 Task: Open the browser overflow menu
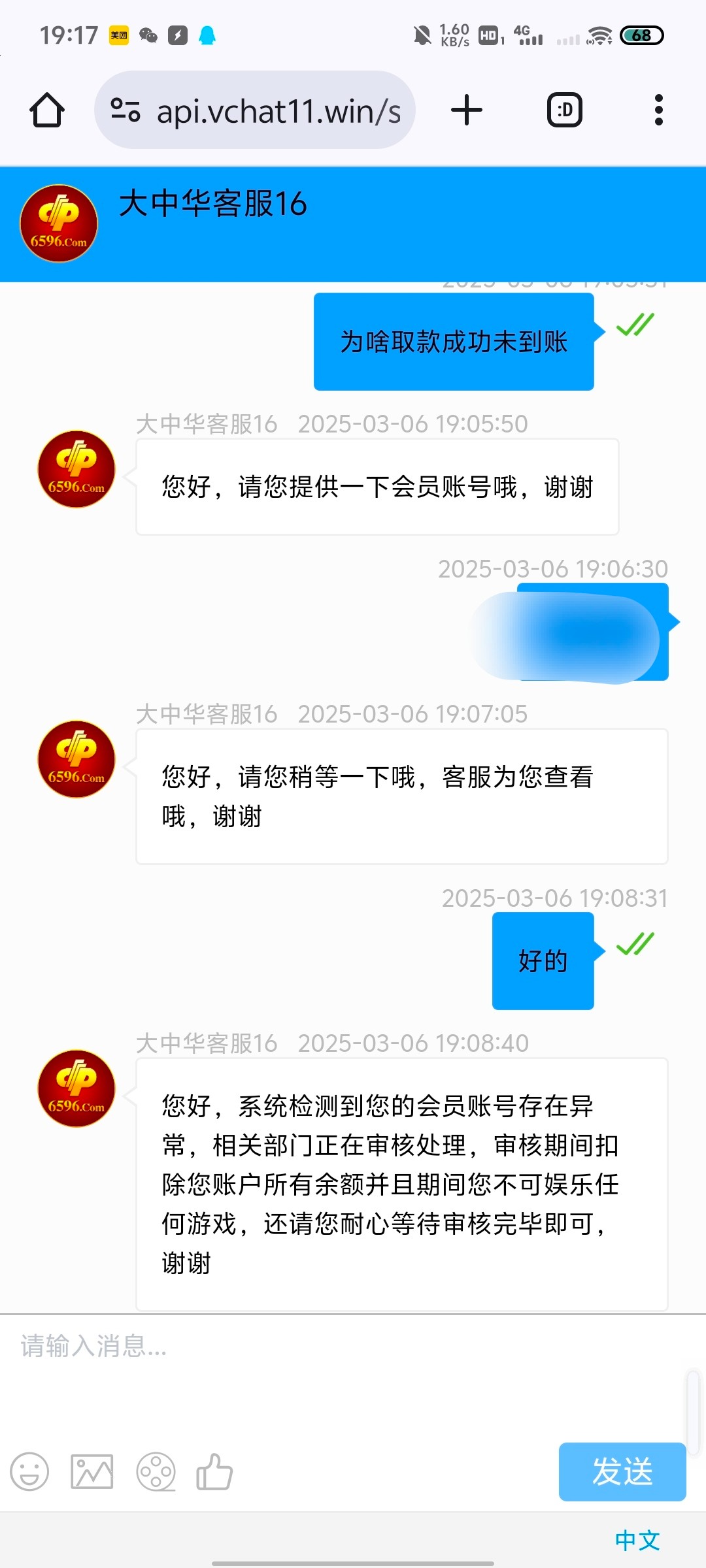(x=659, y=110)
